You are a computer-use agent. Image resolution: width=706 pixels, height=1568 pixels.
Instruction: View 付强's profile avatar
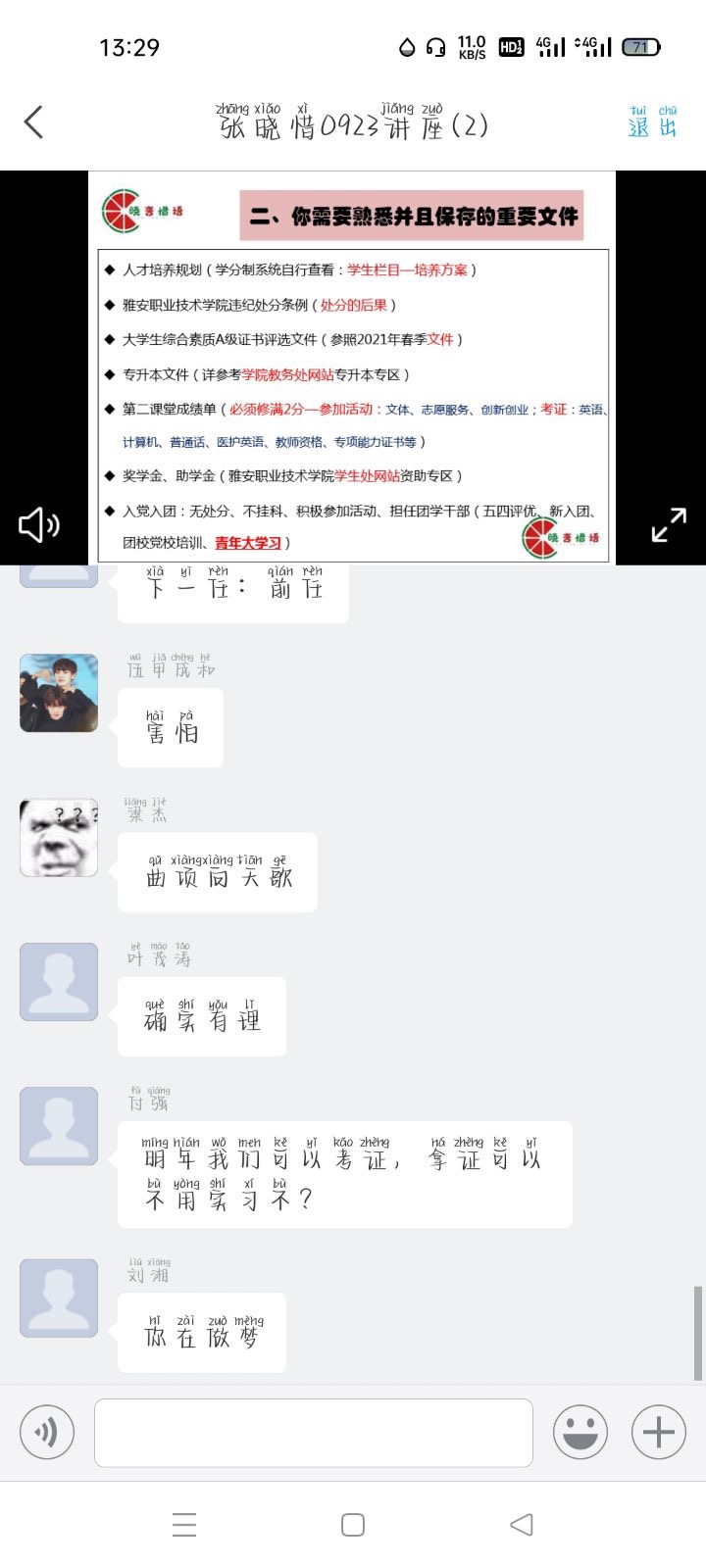coord(59,1125)
